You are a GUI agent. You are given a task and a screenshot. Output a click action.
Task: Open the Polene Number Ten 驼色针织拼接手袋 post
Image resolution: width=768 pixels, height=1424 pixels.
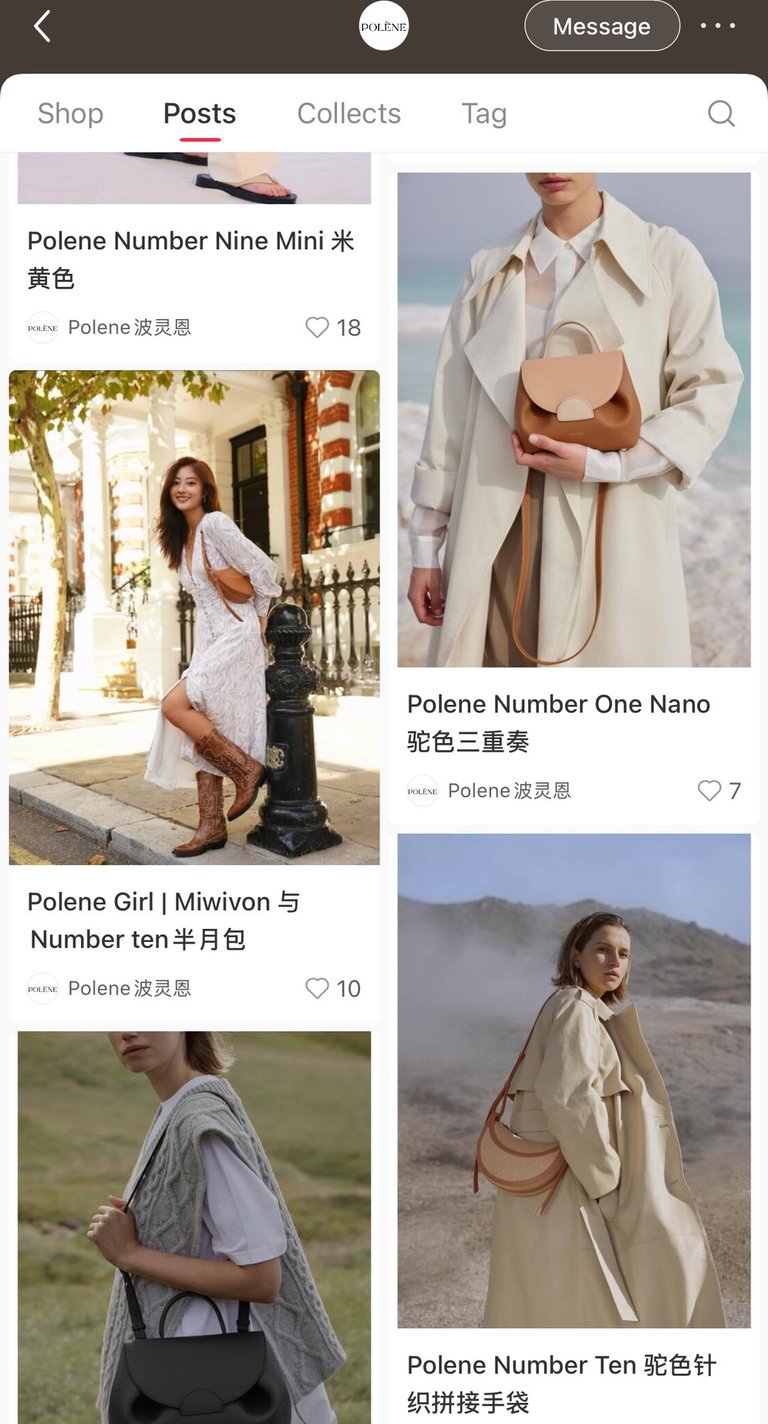coord(573,1080)
